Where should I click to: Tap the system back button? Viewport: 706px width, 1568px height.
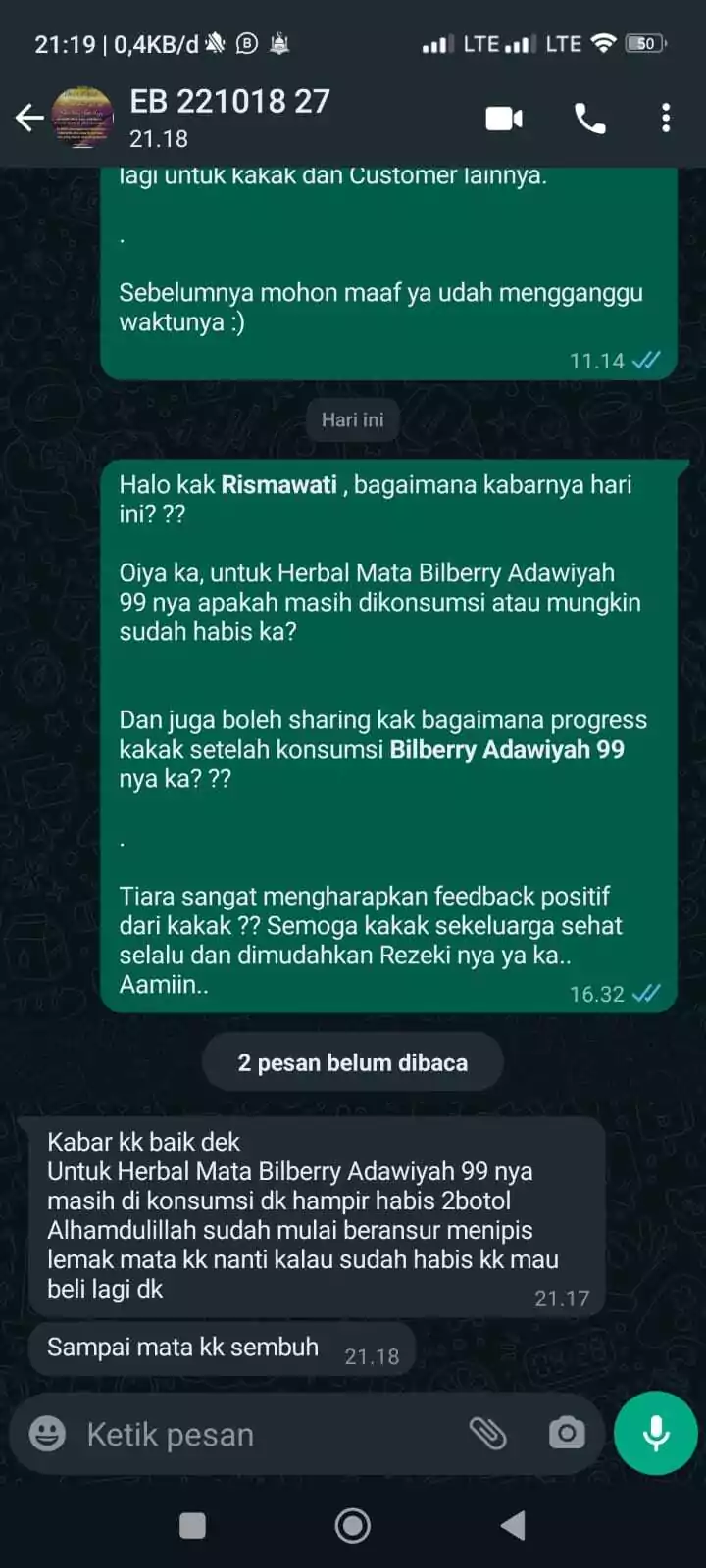pyautogui.click(x=513, y=1525)
